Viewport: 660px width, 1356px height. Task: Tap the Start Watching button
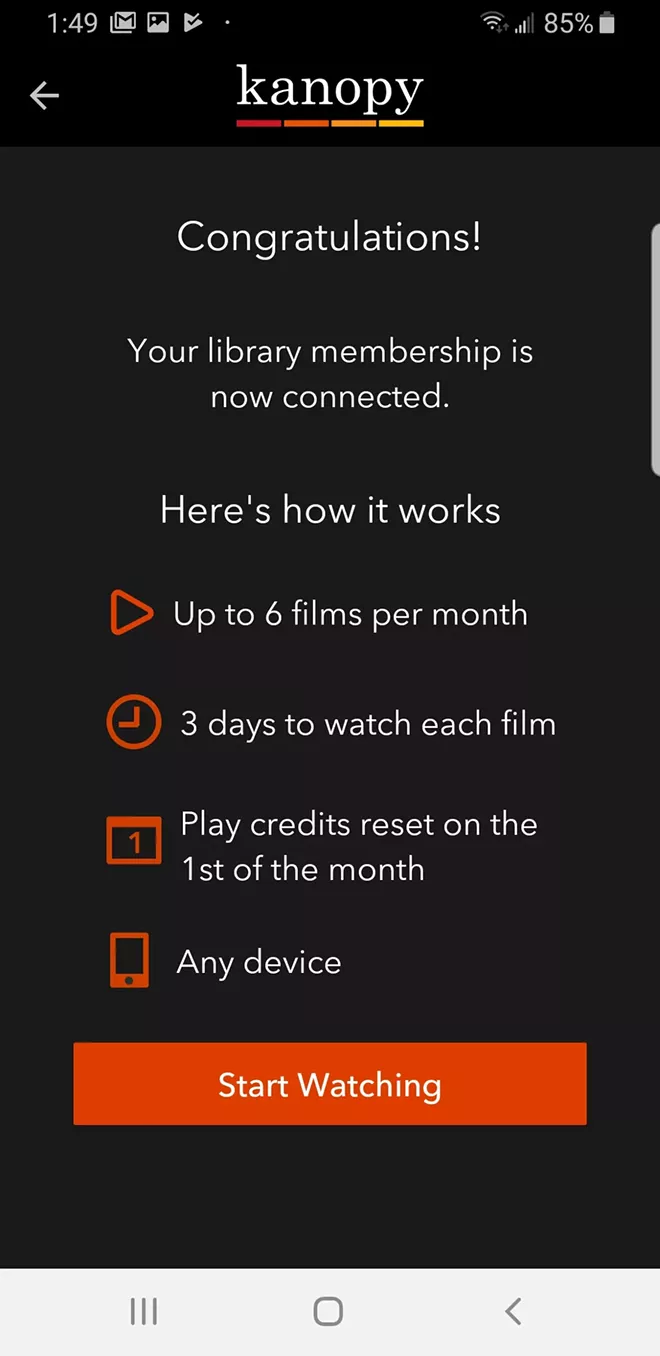point(330,1084)
